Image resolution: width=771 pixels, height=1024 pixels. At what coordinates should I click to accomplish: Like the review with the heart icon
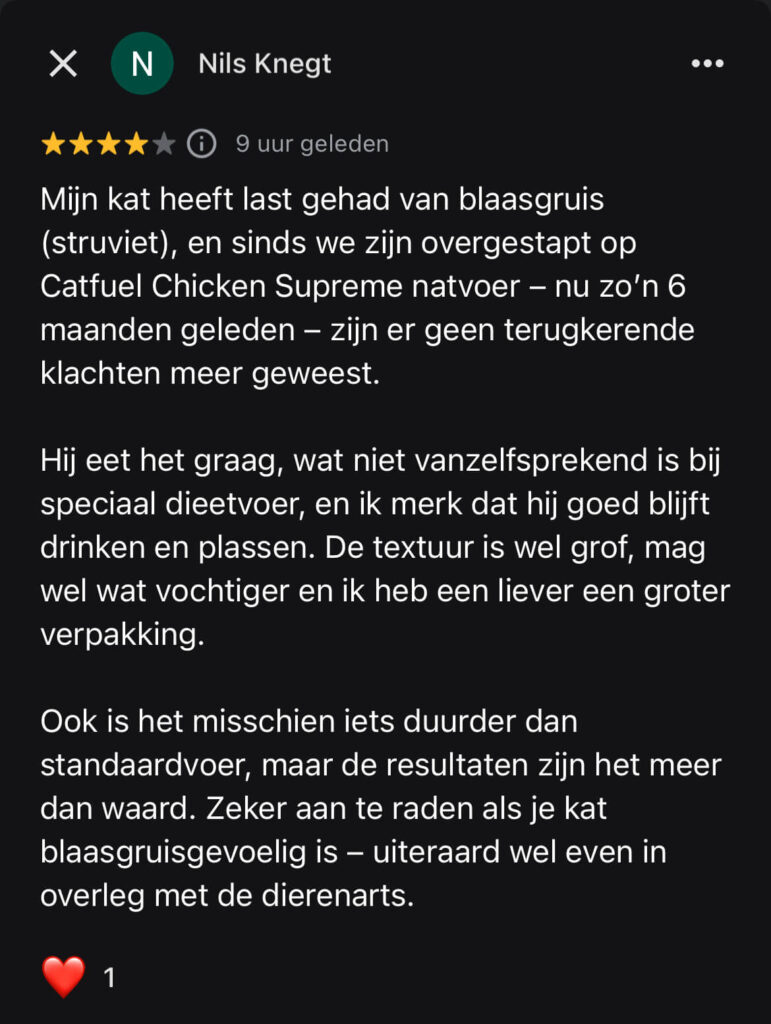64,976
